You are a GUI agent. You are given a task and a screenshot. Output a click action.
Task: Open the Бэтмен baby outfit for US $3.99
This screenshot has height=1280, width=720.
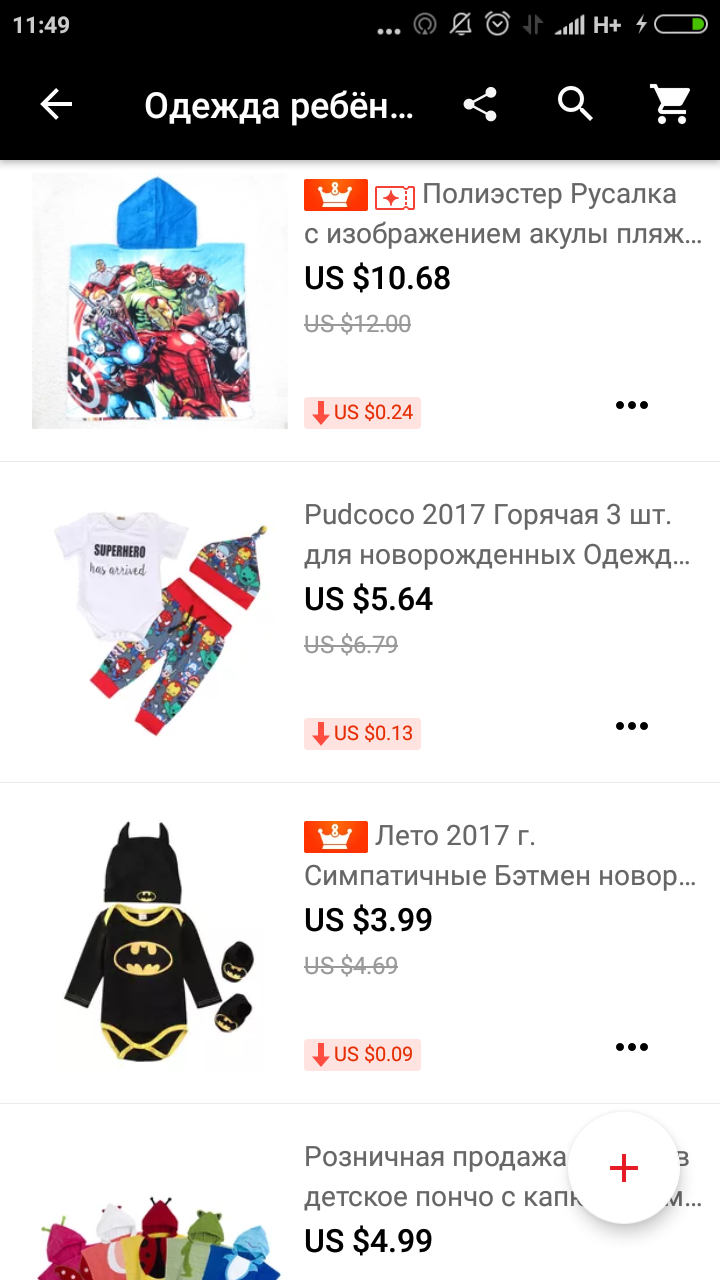[x=360, y=943]
